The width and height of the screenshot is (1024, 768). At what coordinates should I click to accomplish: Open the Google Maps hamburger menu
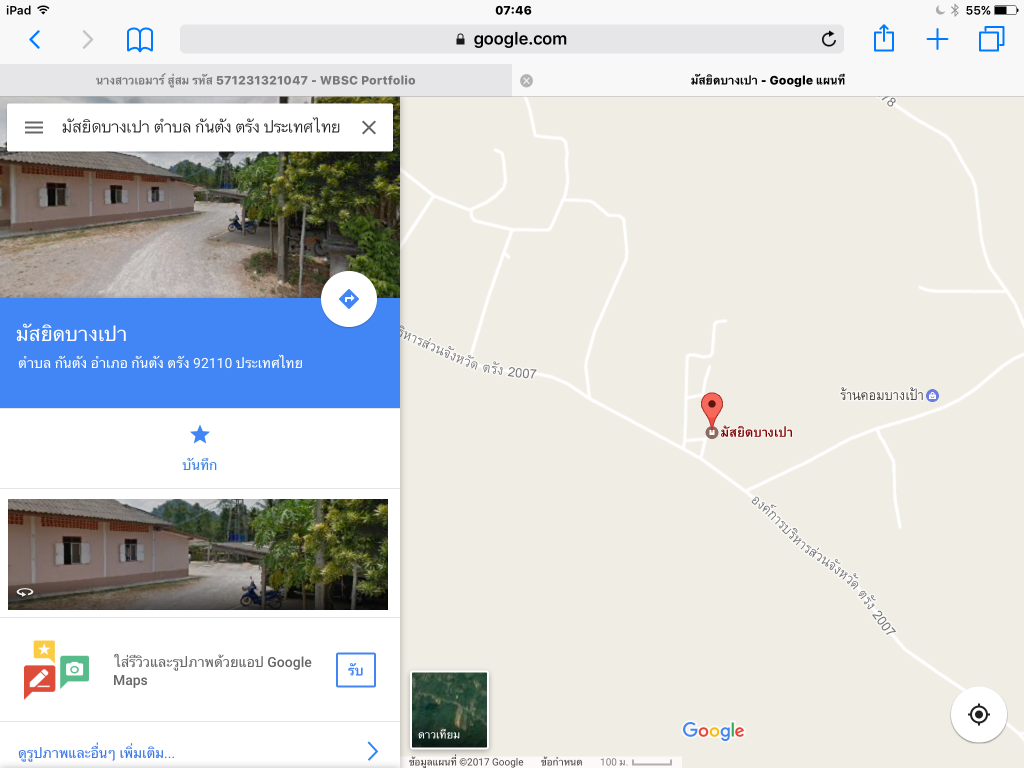pyautogui.click(x=34, y=127)
